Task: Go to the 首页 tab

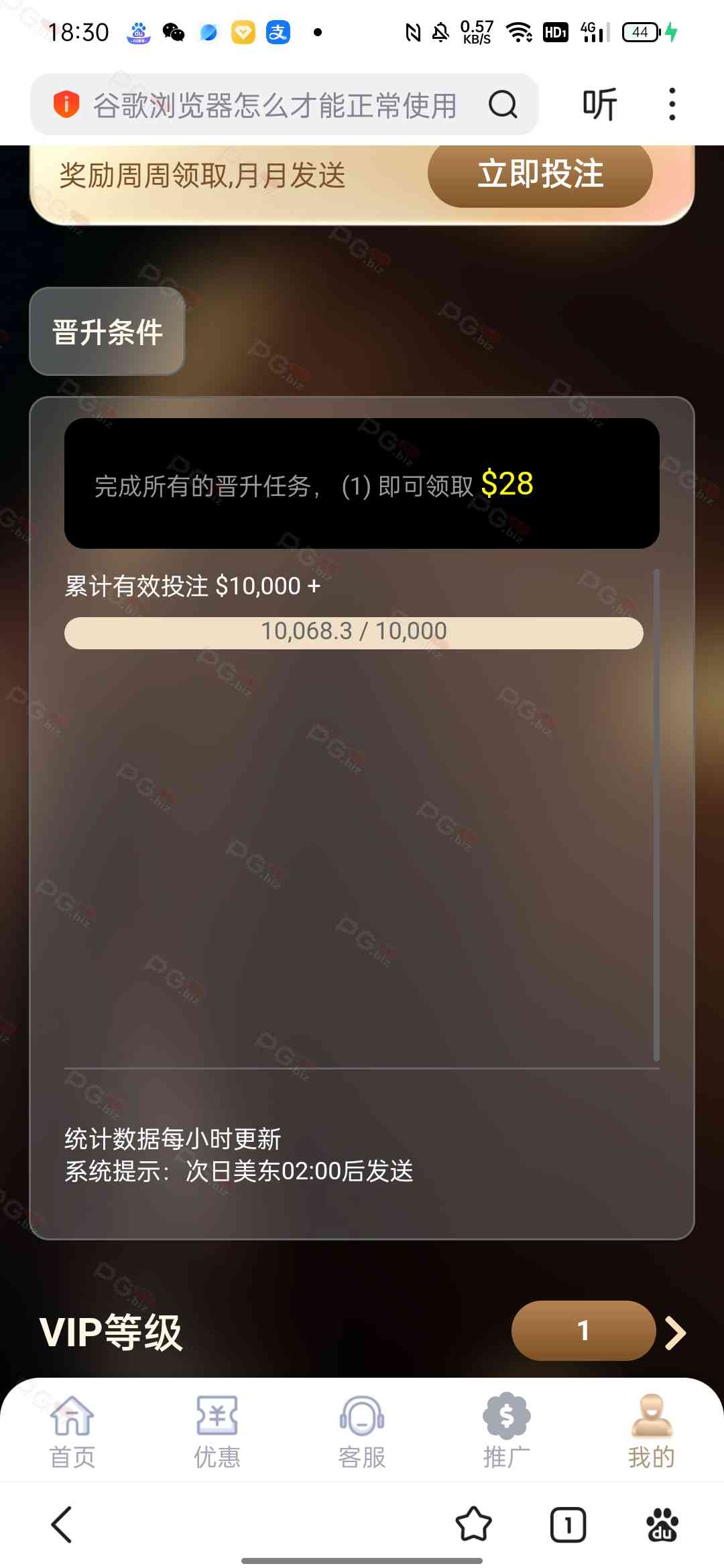Action: [x=72, y=1431]
